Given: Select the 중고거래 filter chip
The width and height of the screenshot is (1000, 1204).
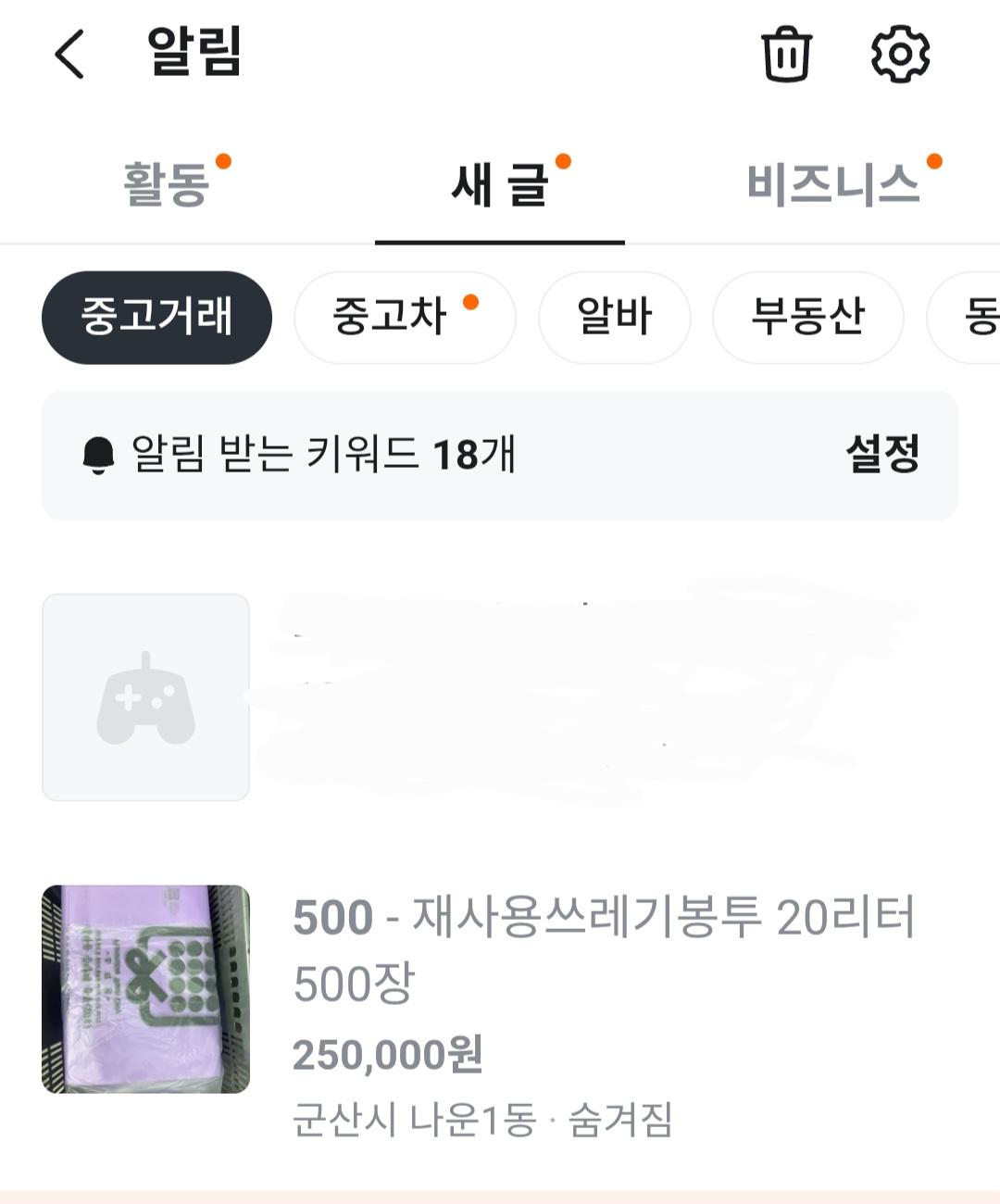Looking at the screenshot, I should (x=156, y=317).
